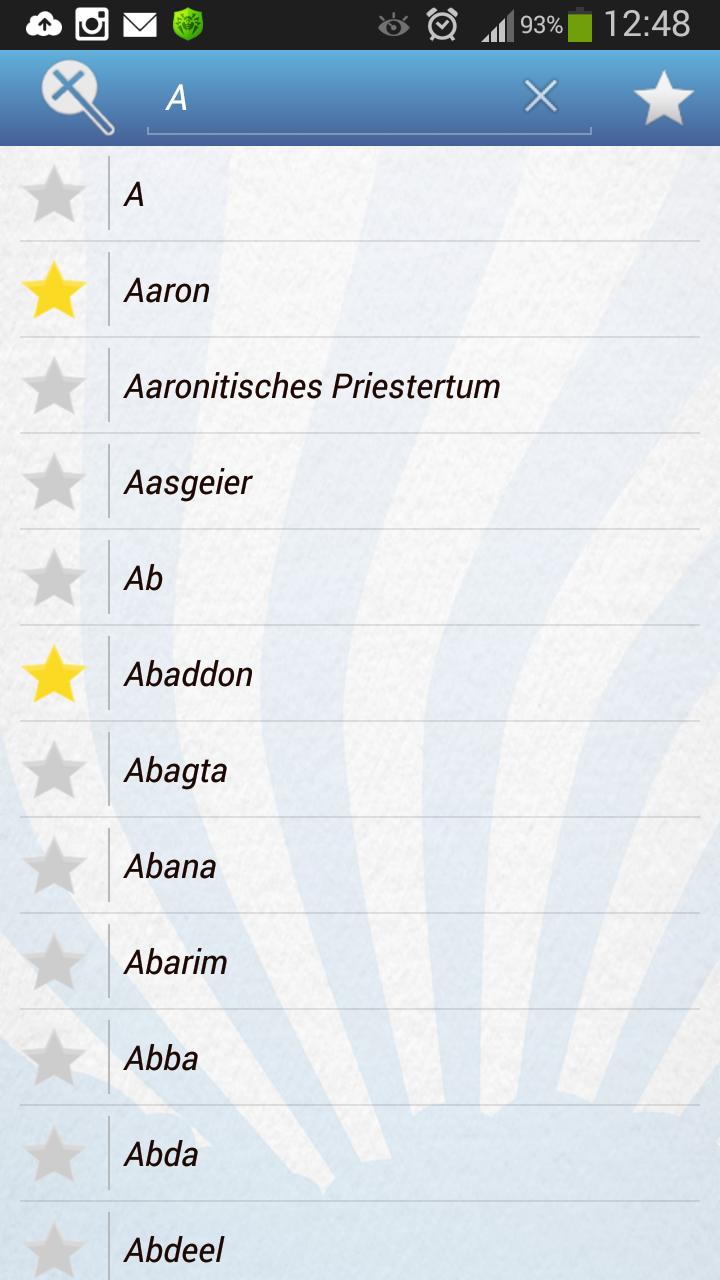Favorite the Abba entry
This screenshot has width=720, height=1280.
click(x=53, y=1058)
